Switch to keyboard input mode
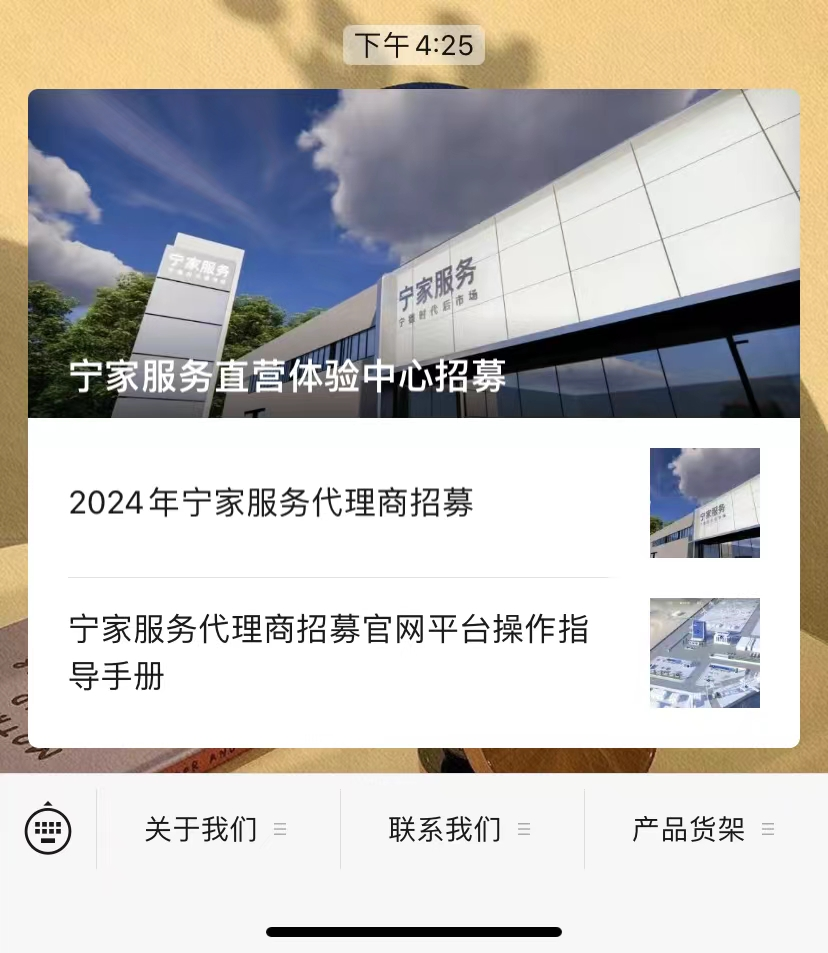Viewport: 828px width, 953px height. (48, 829)
